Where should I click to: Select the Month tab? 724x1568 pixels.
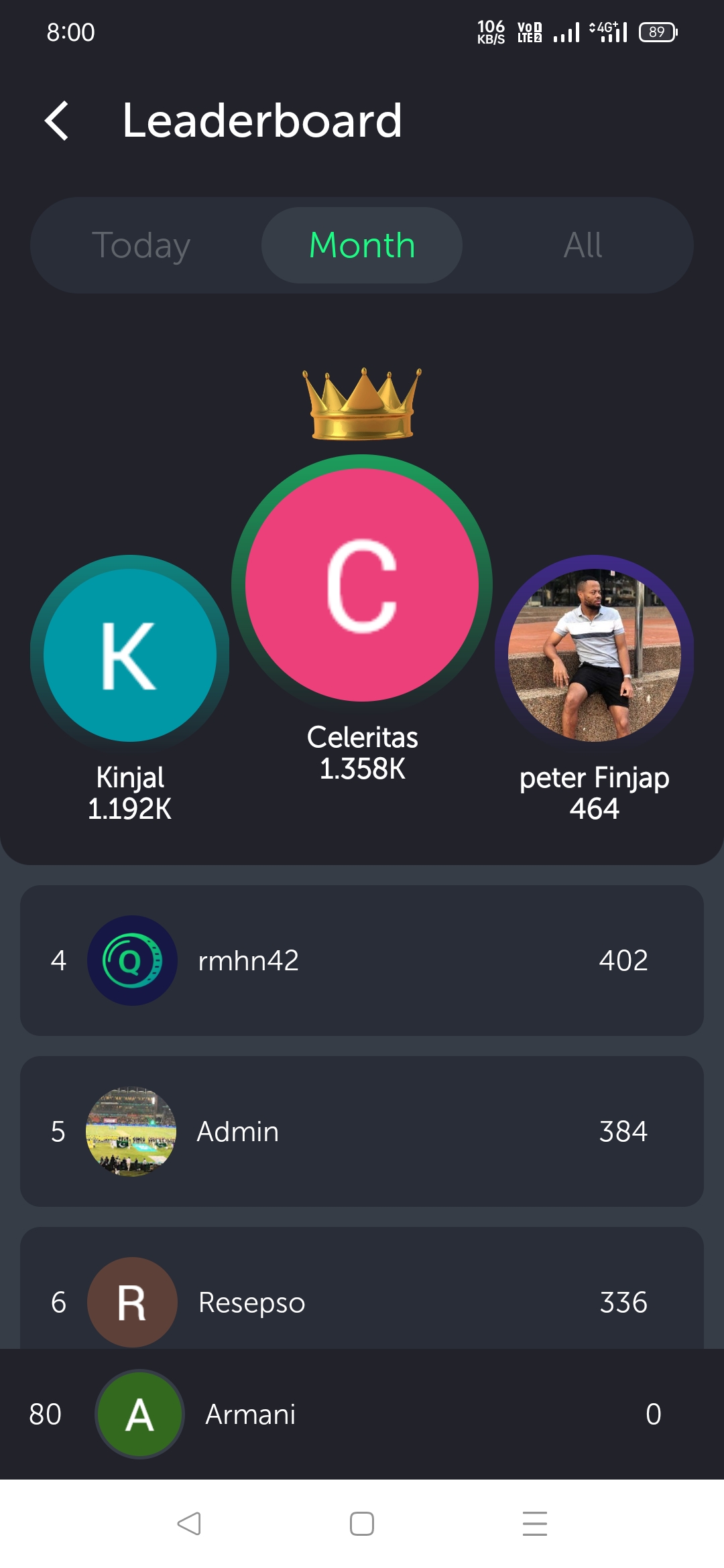tap(362, 245)
